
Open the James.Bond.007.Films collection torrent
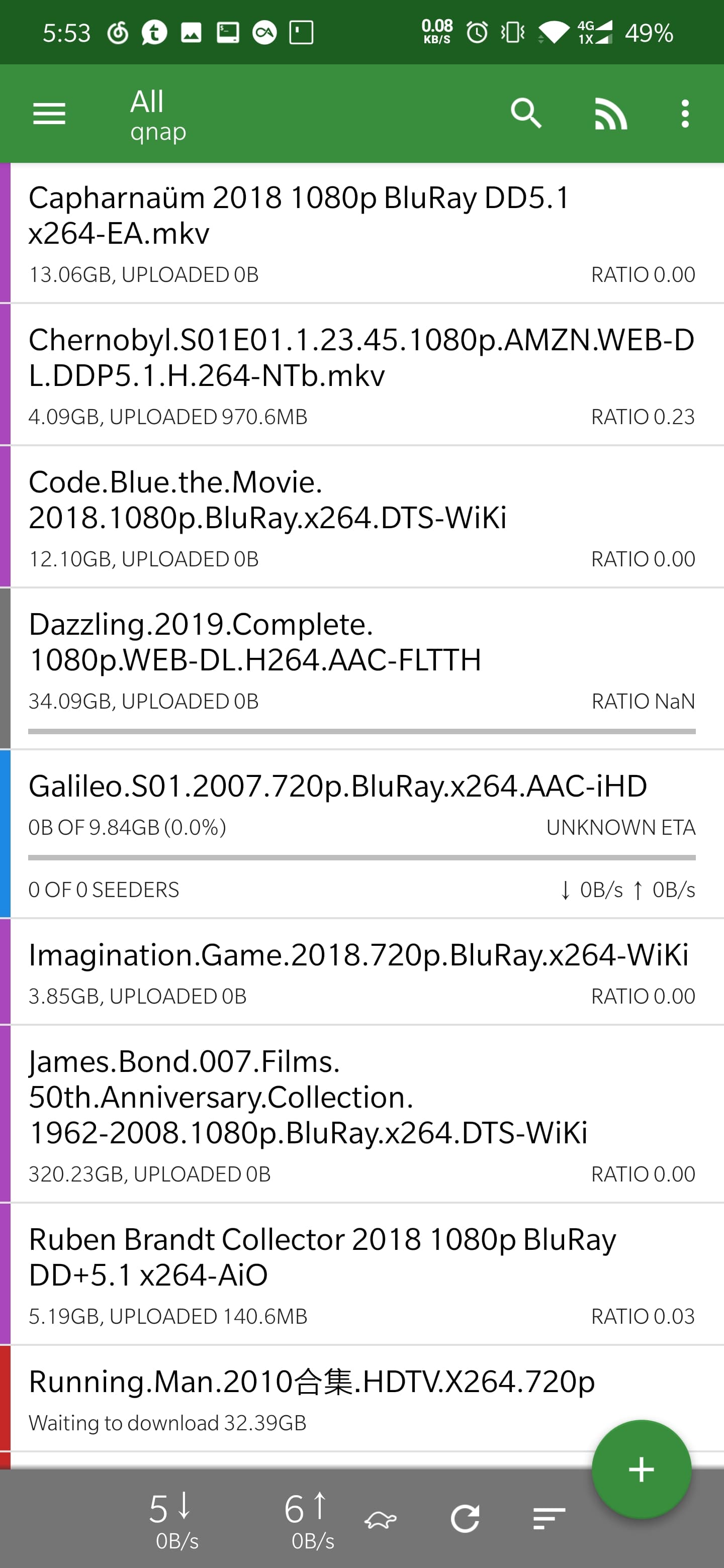(361, 1114)
